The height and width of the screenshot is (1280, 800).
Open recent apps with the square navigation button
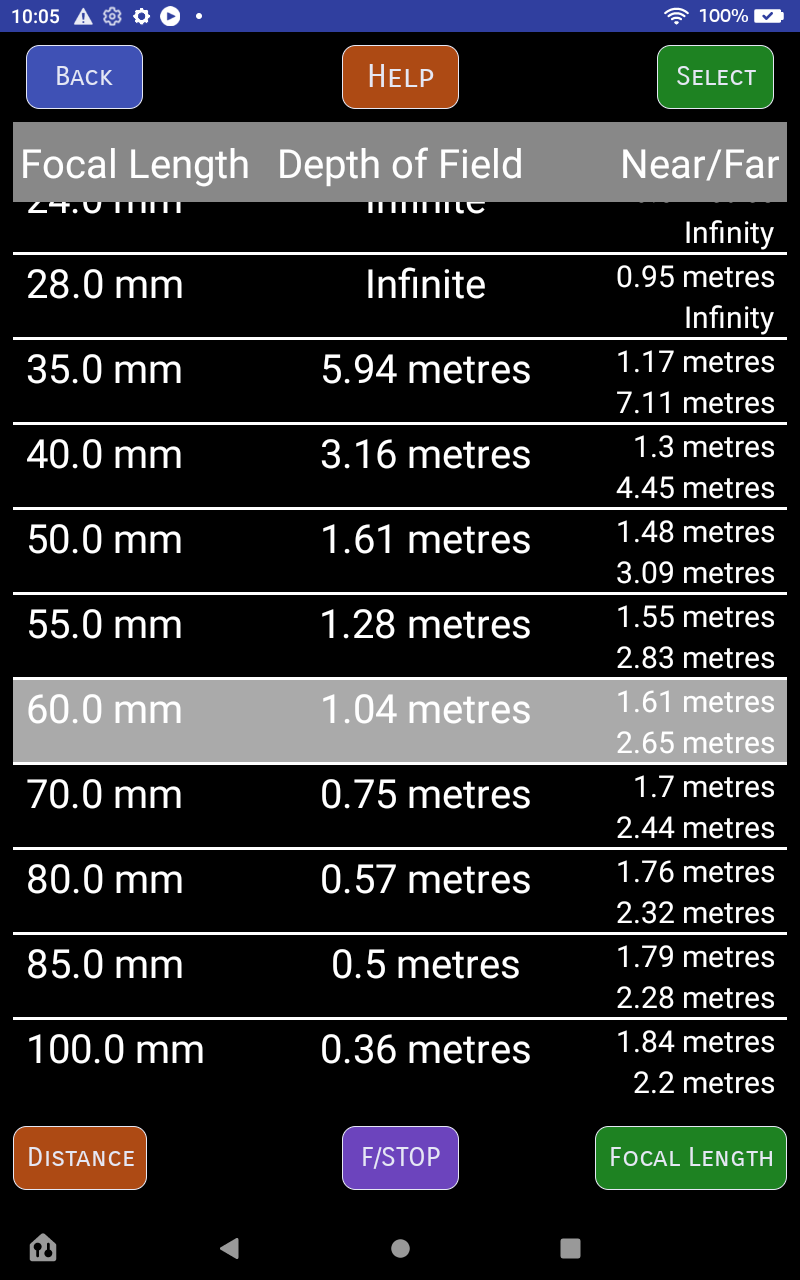(x=571, y=1248)
